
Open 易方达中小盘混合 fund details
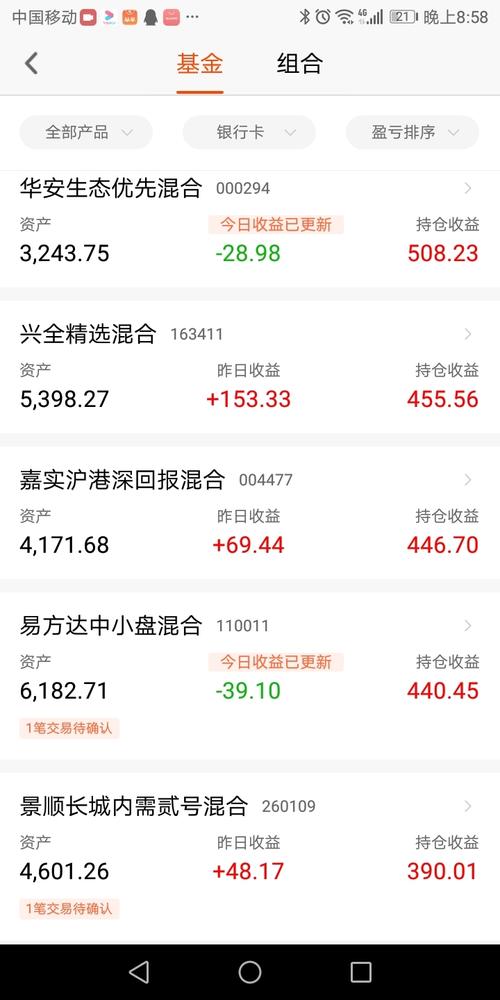tap(250, 676)
